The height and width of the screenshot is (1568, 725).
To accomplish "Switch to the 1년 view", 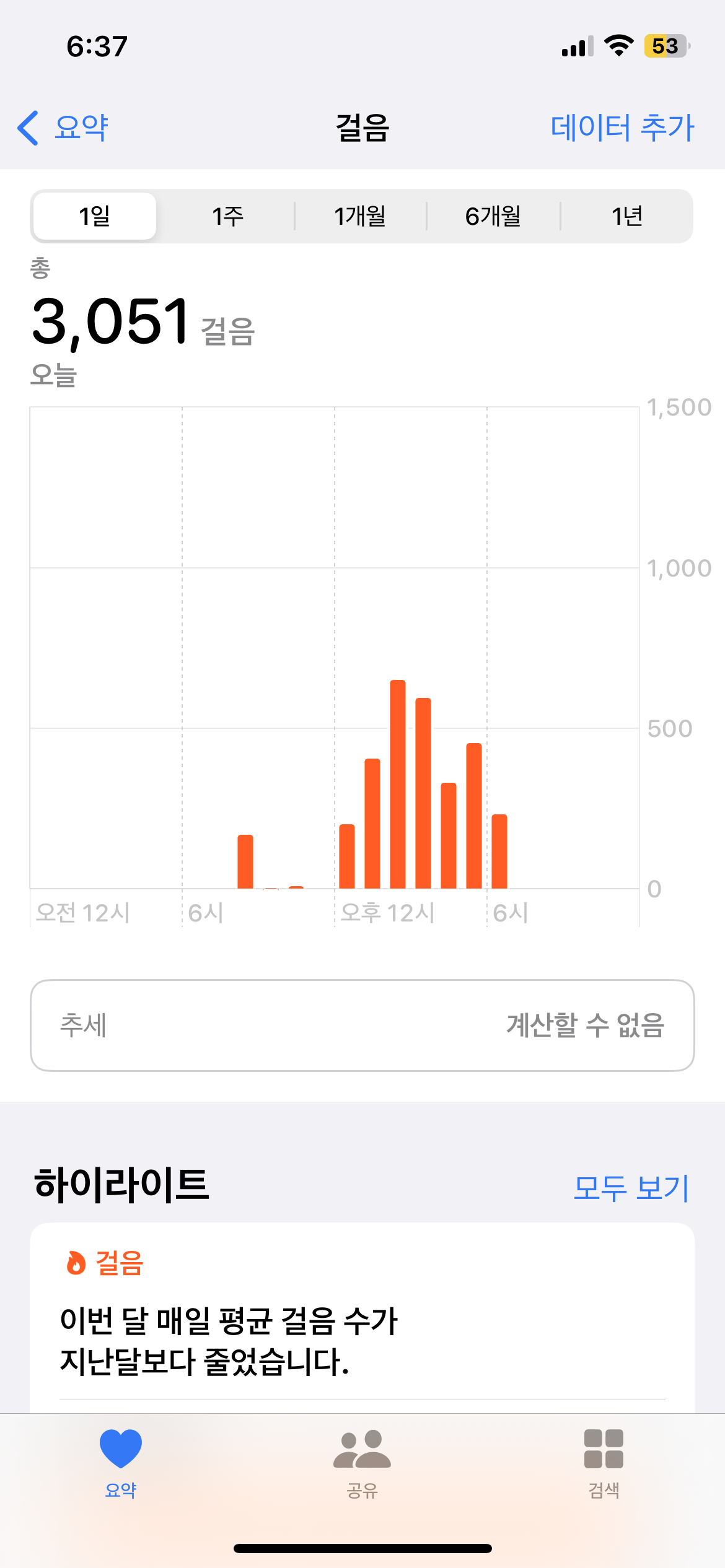I will 626,216.
